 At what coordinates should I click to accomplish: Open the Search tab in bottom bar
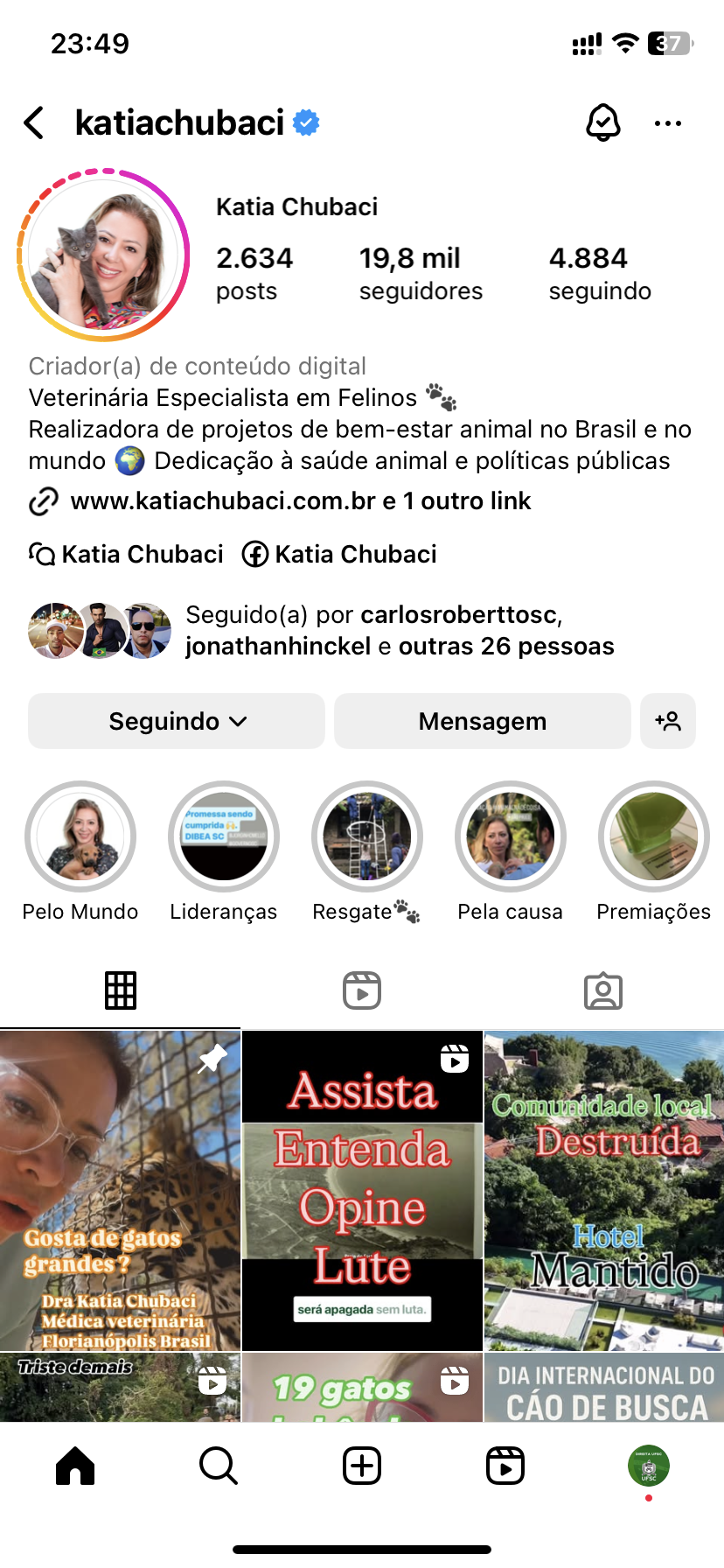click(219, 1465)
